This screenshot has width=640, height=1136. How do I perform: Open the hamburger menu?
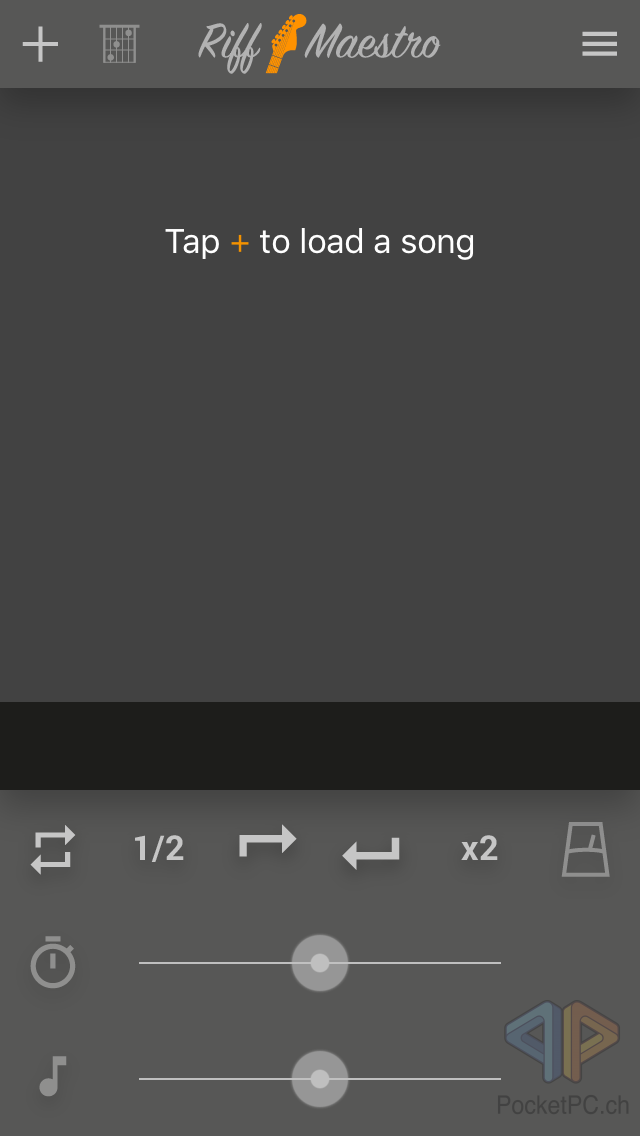tap(599, 45)
